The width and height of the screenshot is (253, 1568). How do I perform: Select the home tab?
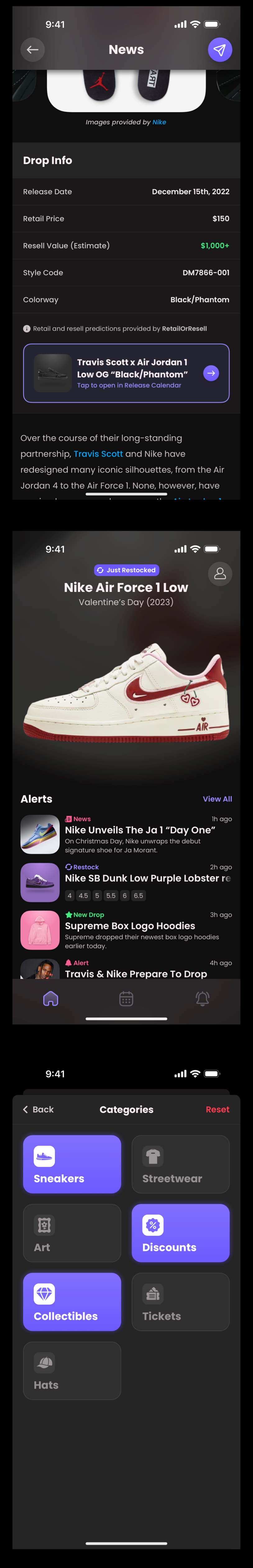[x=51, y=998]
